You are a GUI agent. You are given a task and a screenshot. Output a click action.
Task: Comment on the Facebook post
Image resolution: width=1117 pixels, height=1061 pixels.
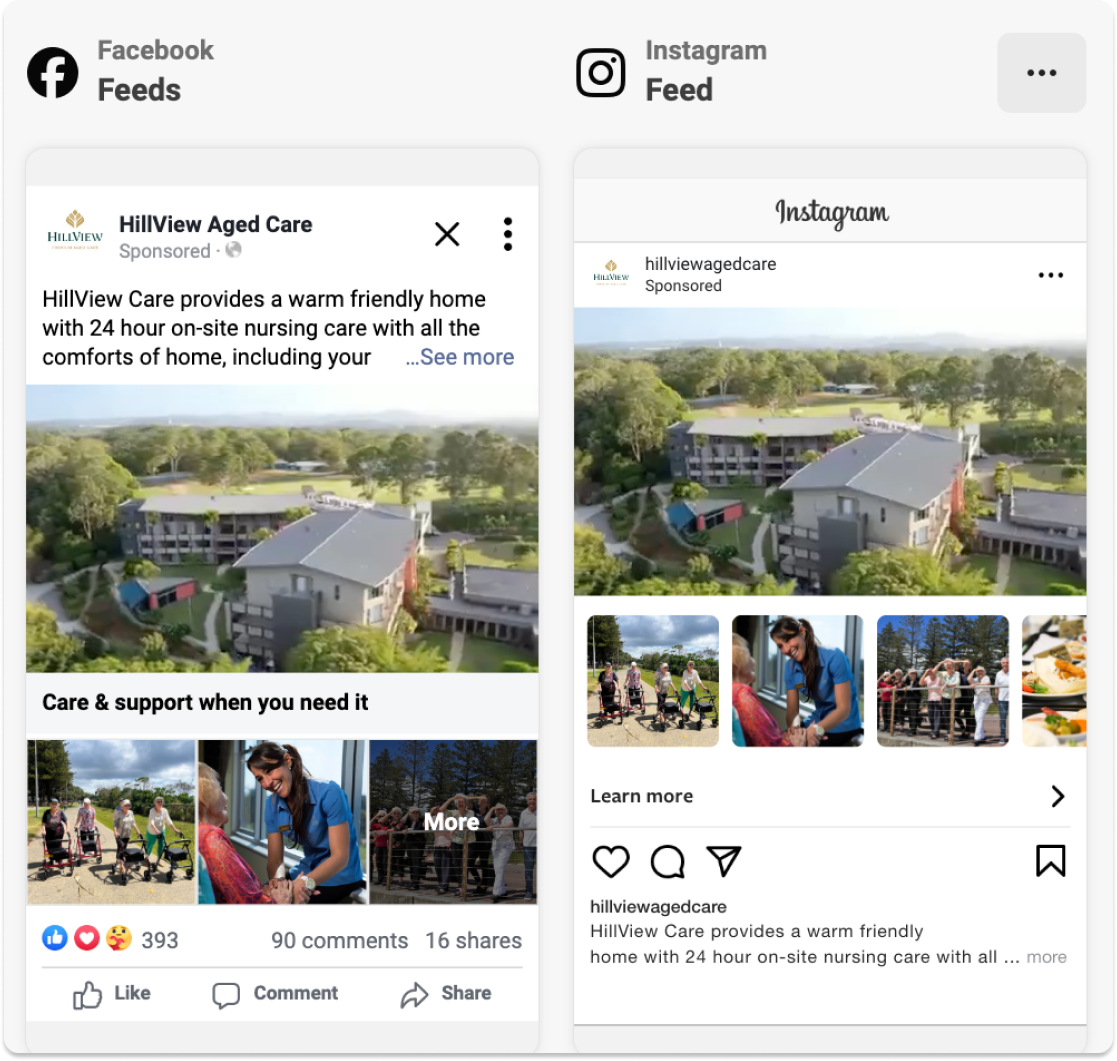276,993
